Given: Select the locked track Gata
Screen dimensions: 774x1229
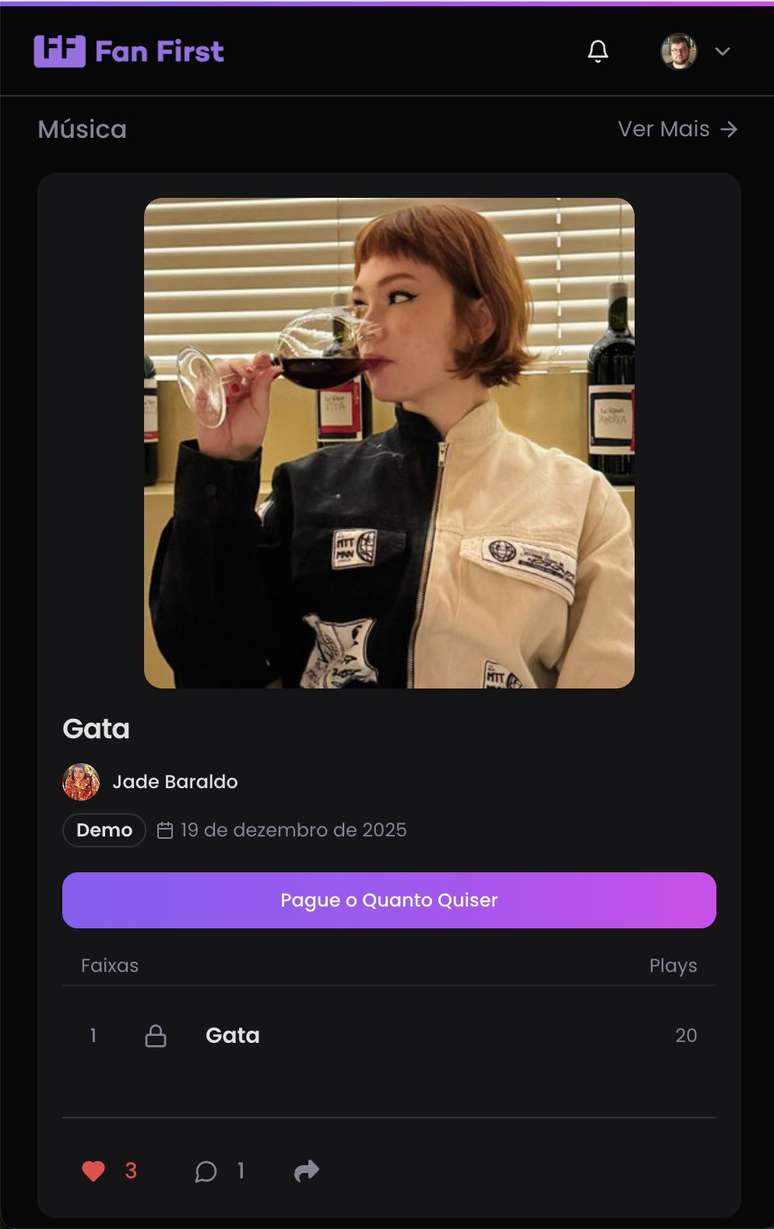Looking at the screenshot, I should coord(232,1036).
